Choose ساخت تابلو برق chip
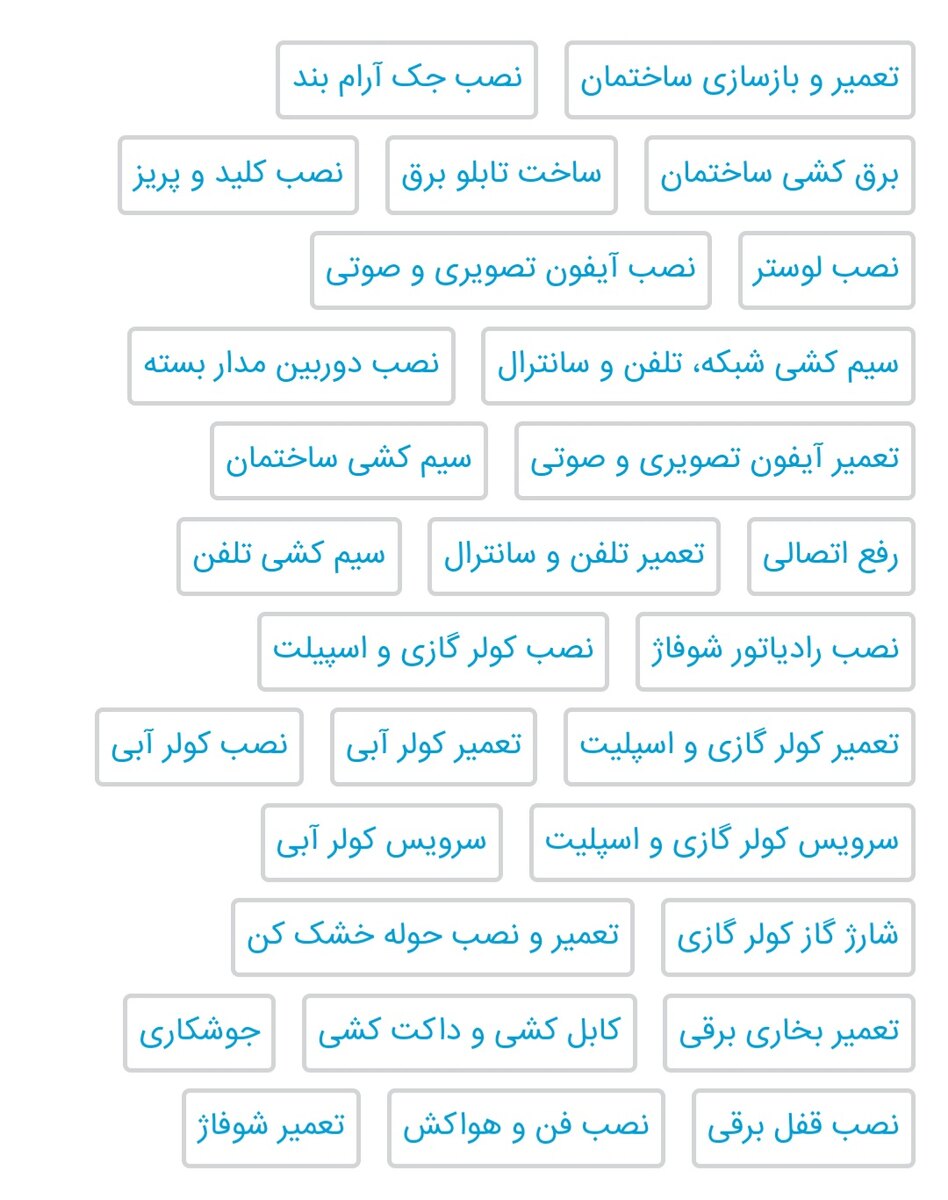 [x=501, y=175]
